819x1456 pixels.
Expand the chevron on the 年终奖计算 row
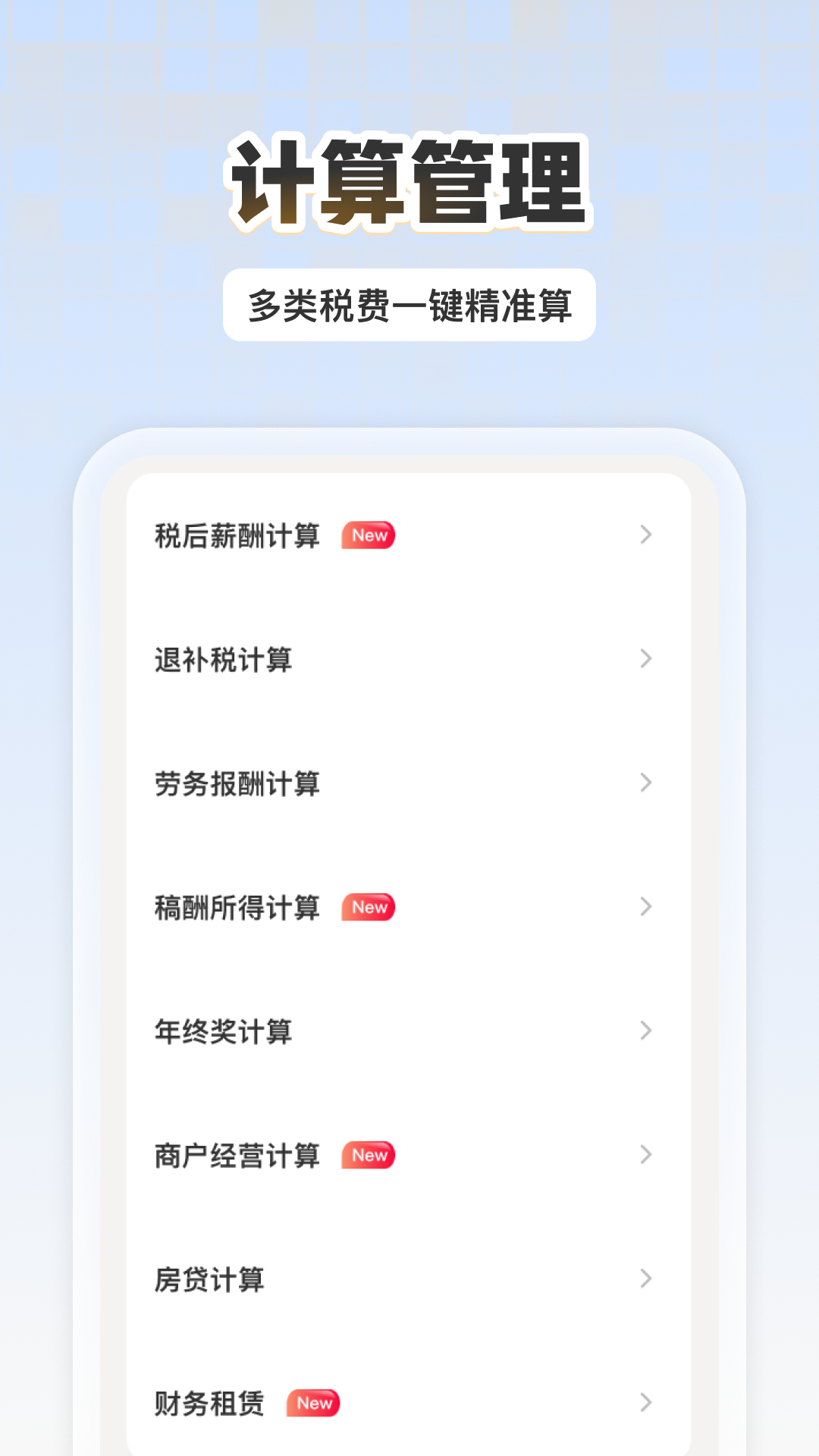pos(646,1031)
